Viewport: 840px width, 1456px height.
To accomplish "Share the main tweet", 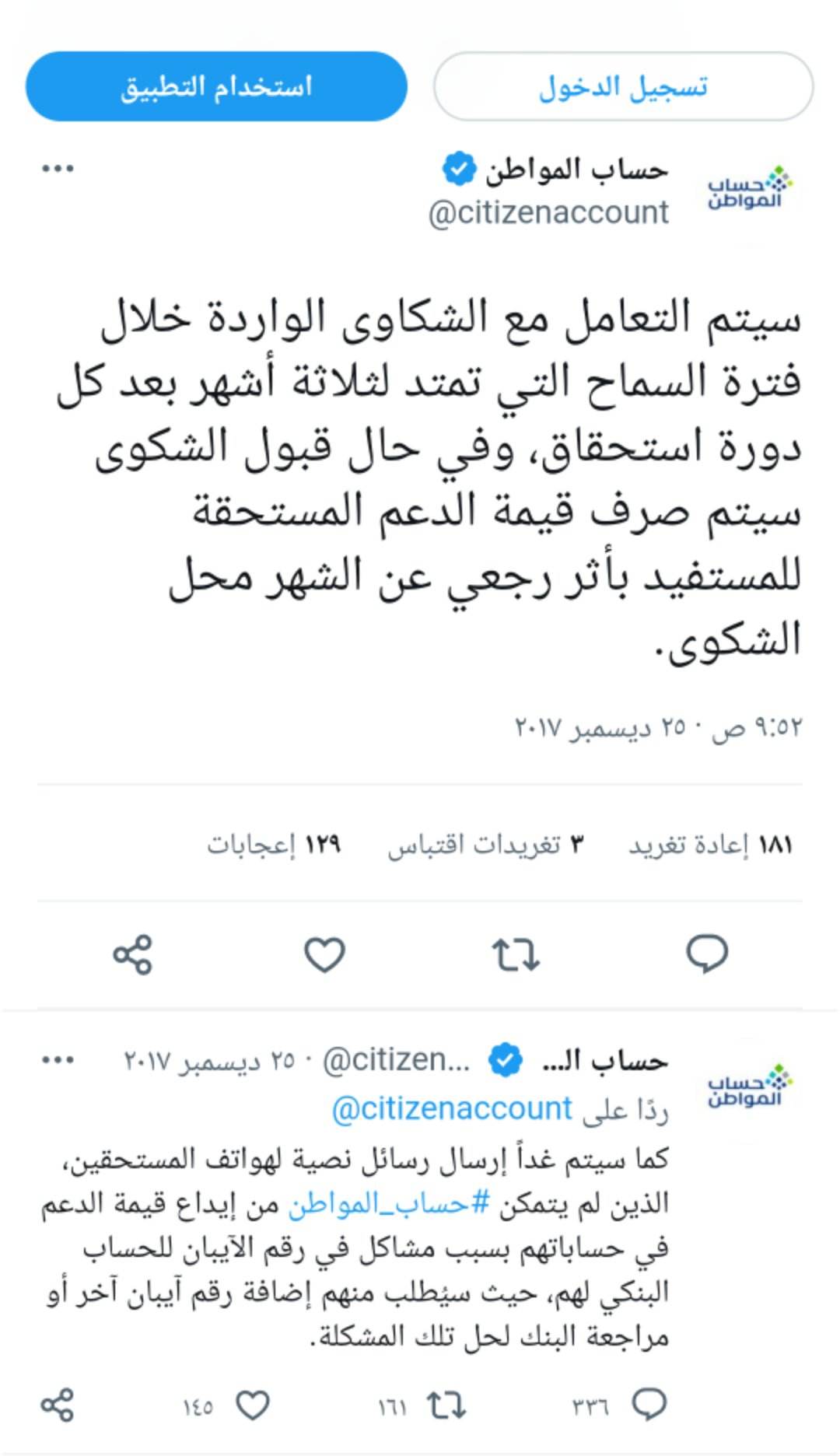I will (133, 954).
